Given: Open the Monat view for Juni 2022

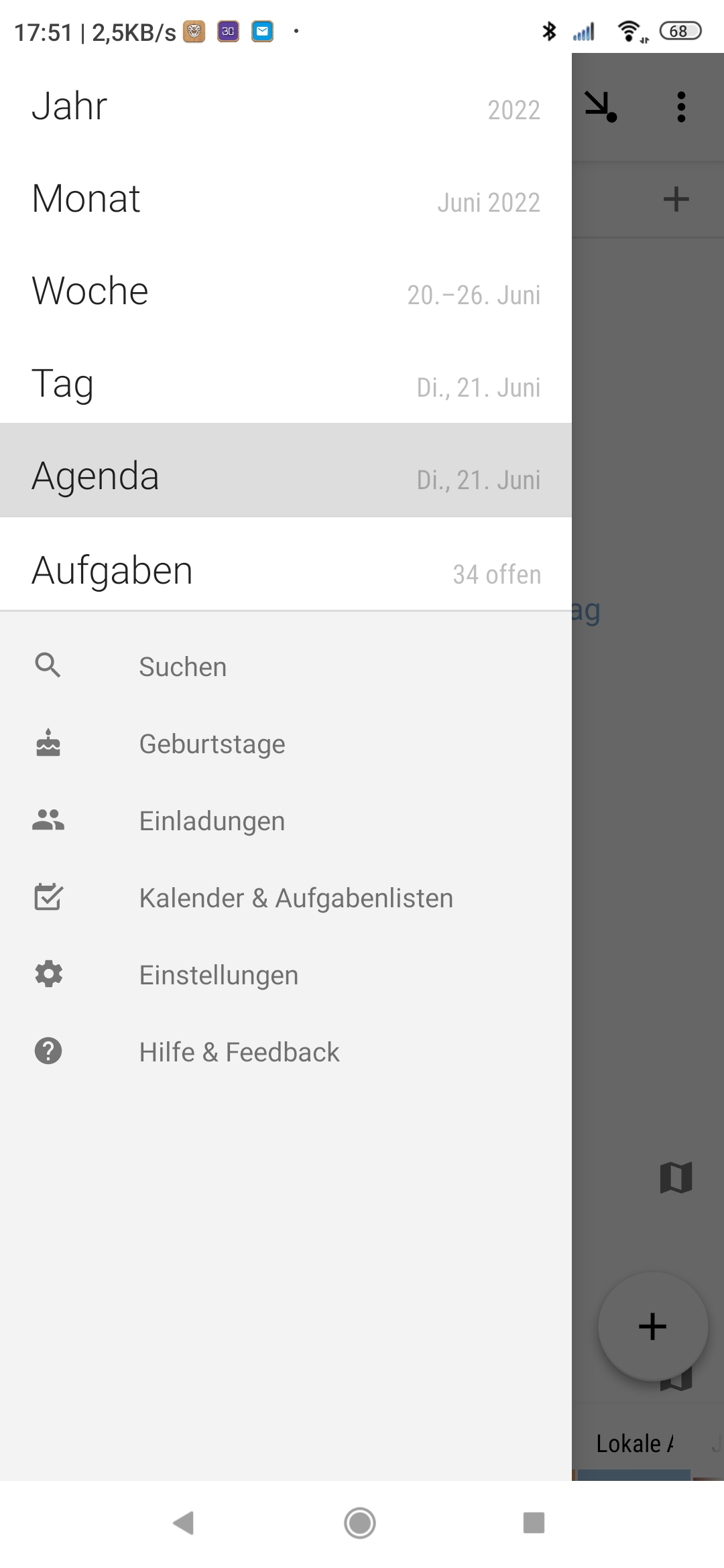Looking at the screenshot, I should pos(286,199).
